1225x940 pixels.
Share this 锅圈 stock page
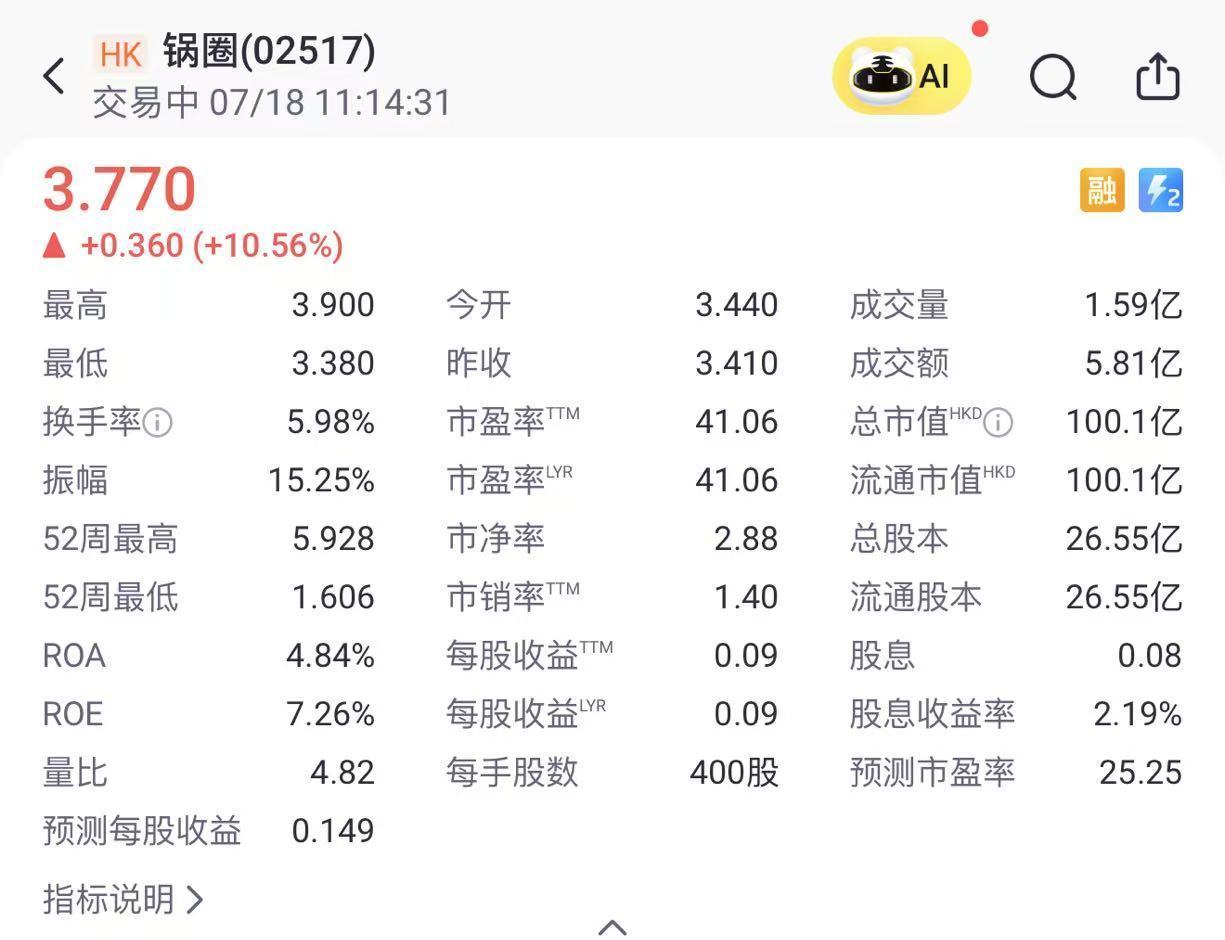pyautogui.click(x=1158, y=77)
